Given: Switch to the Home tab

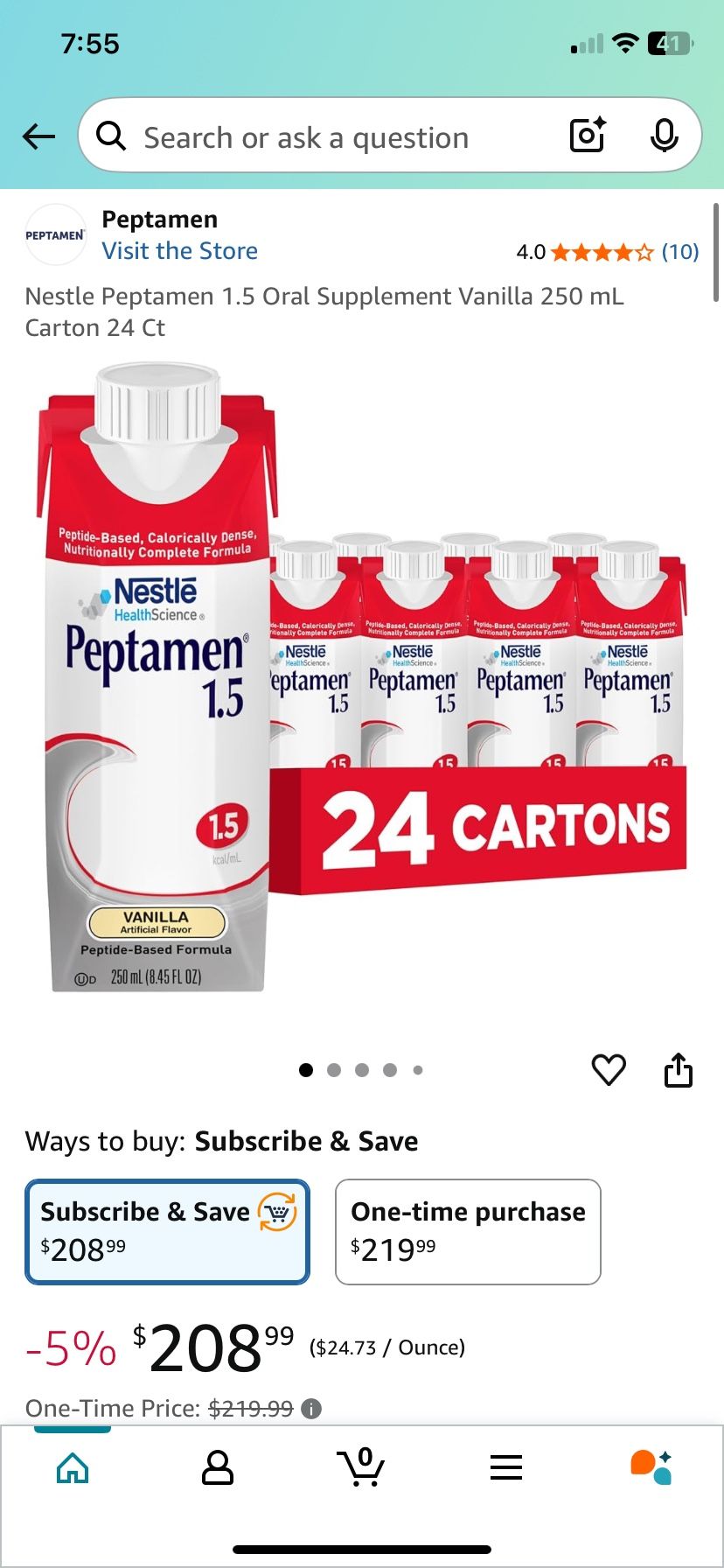Looking at the screenshot, I should click(73, 1468).
